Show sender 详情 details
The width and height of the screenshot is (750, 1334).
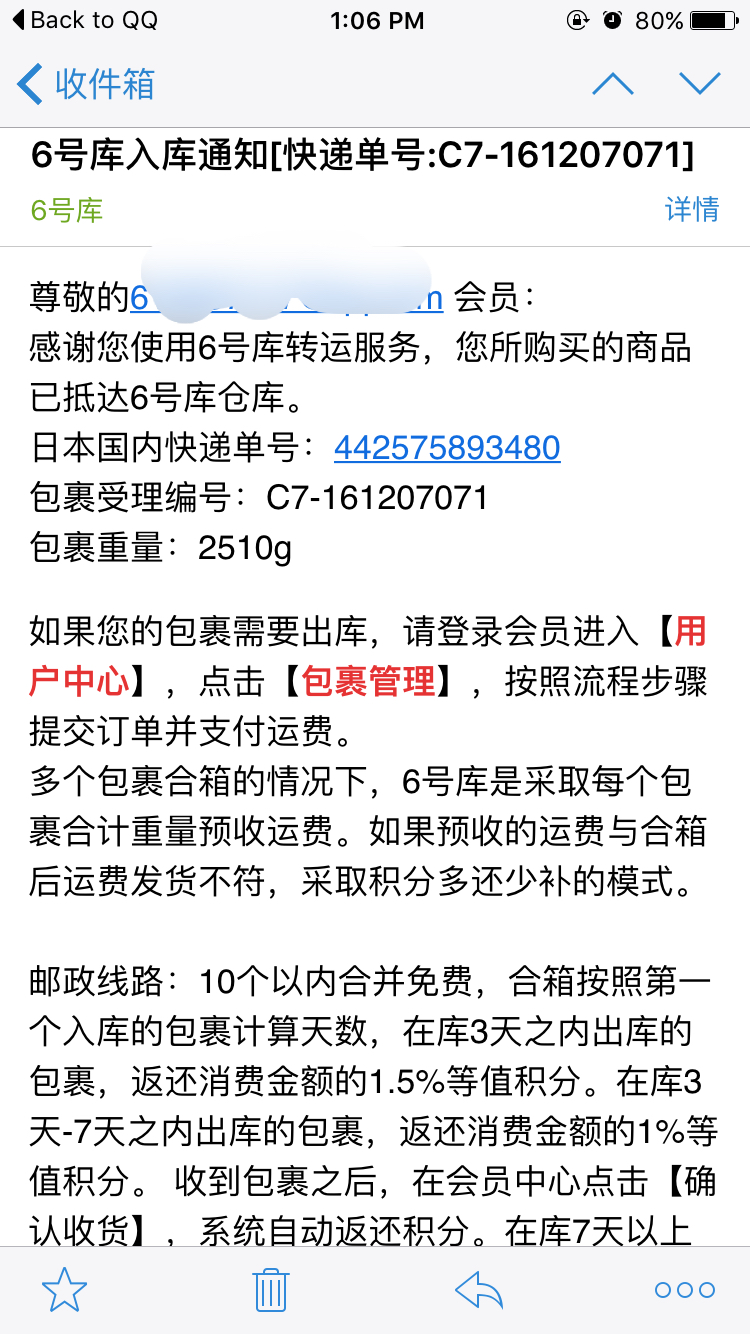click(x=692, y=209)
